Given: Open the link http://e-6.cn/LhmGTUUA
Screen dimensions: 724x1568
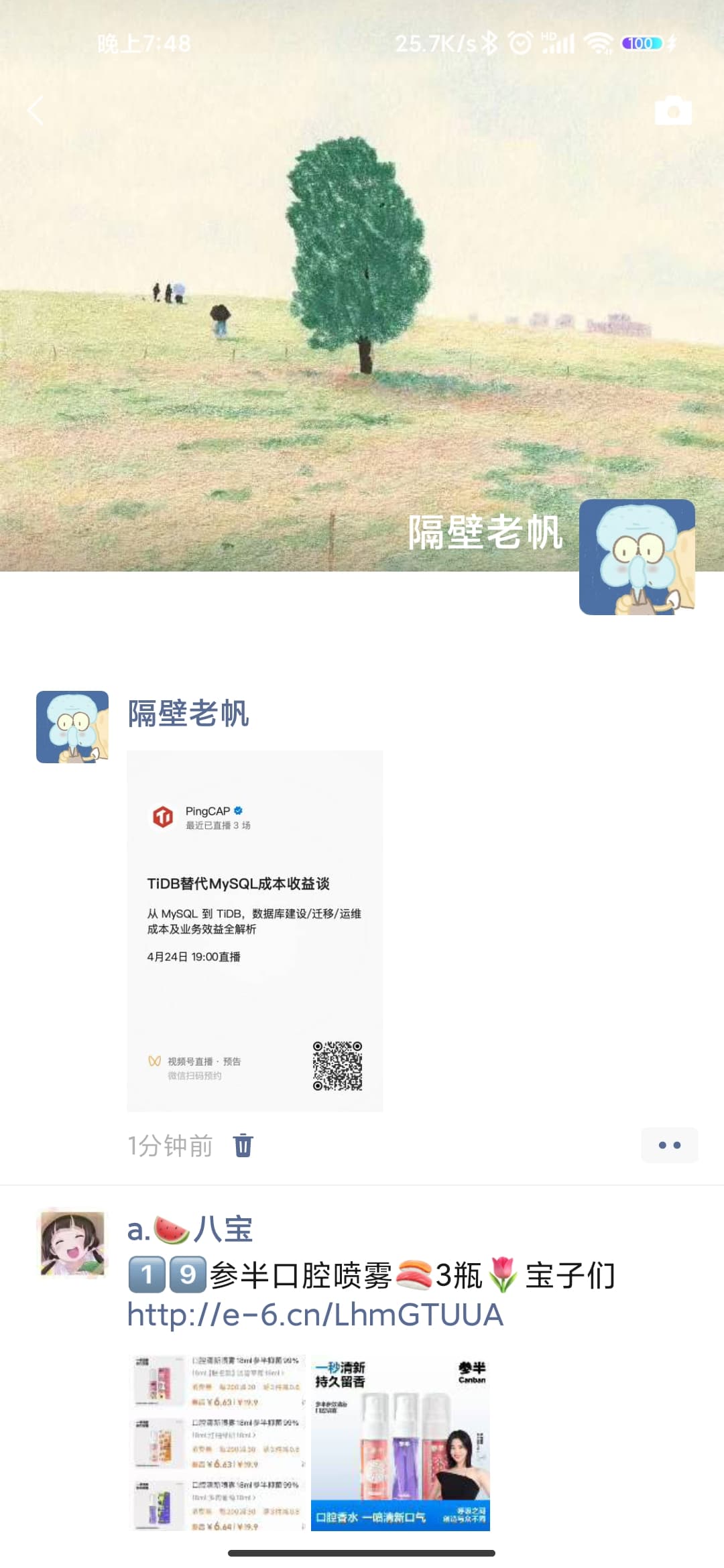Looking at the screenshot, I should coord(315,1315).
